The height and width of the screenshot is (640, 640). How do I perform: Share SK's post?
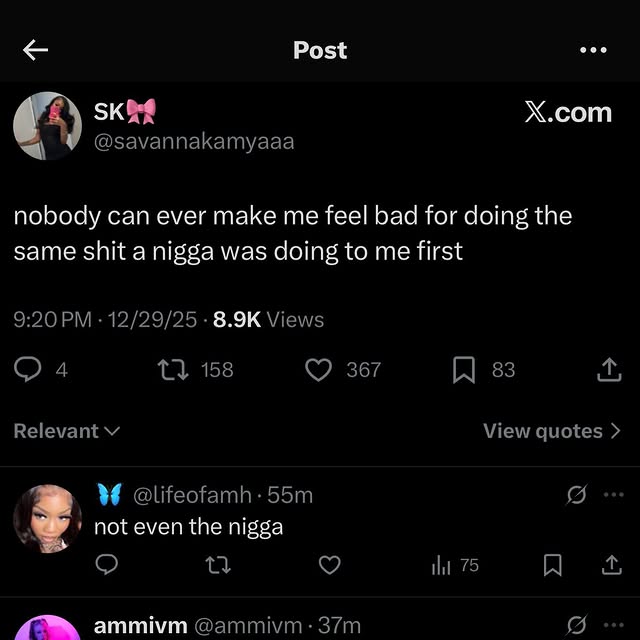(608, 370)
